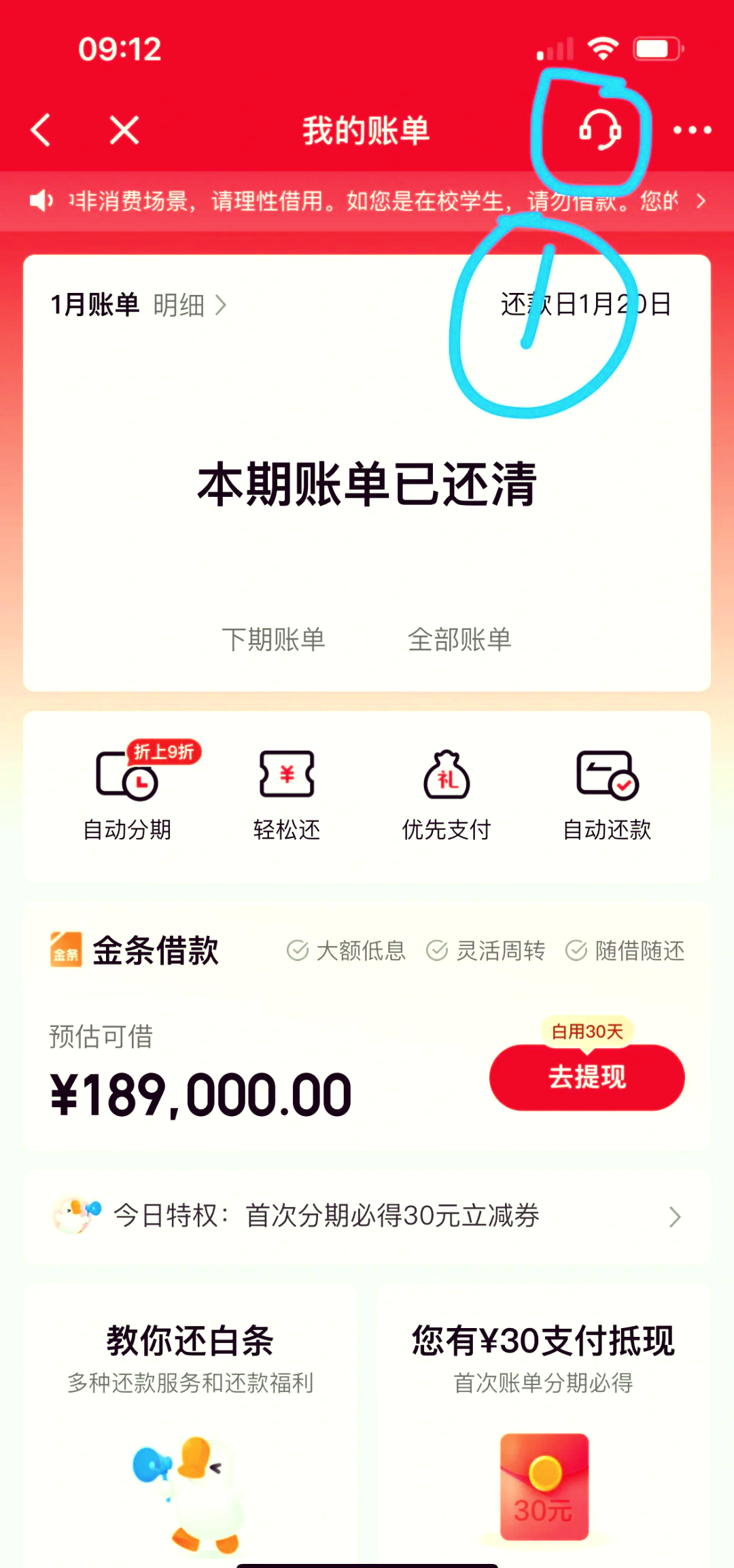The height and width of the screenshot is (1568, 734).
Task: Open the 教你还白条 card
Action: [190, 1424]
